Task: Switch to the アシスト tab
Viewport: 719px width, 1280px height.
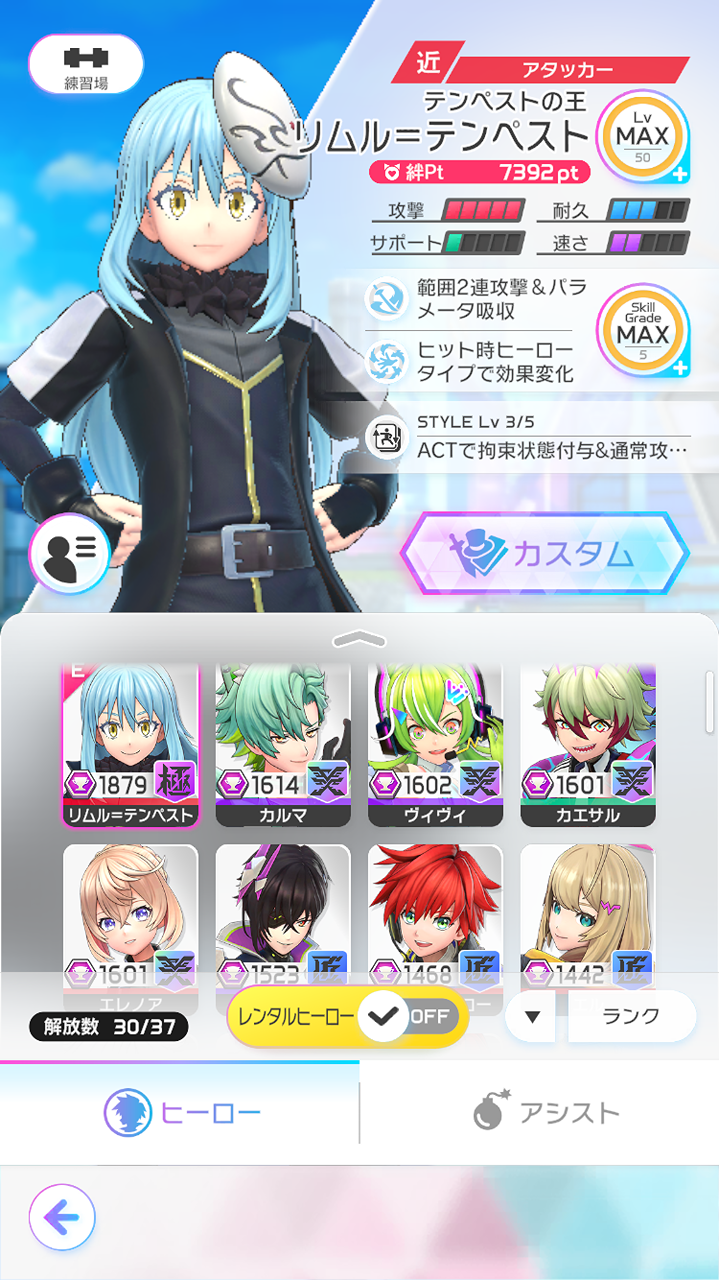Action: pos(545,1112)
